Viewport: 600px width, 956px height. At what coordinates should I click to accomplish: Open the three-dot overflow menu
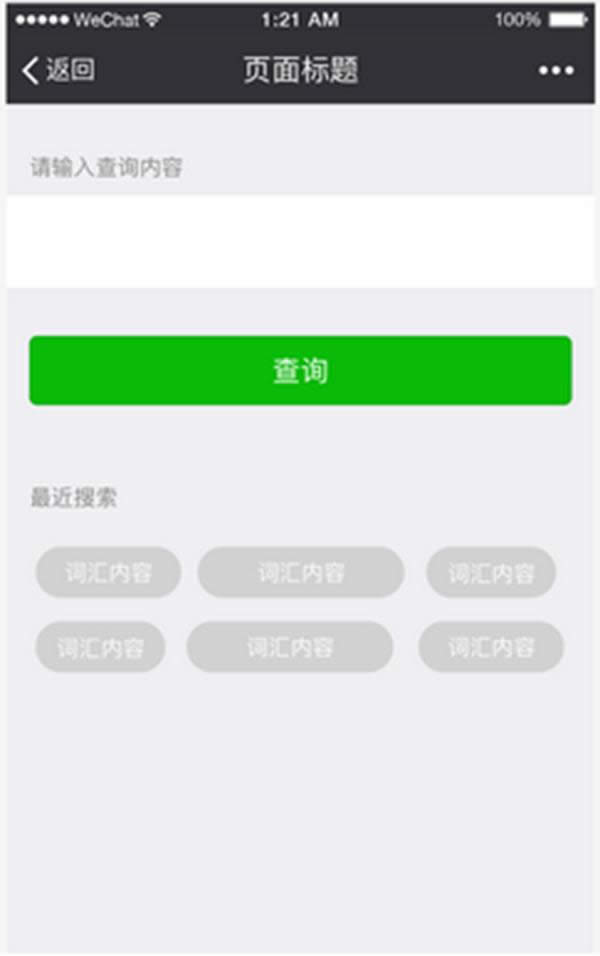pyautogui.click(x=556, y=70)
